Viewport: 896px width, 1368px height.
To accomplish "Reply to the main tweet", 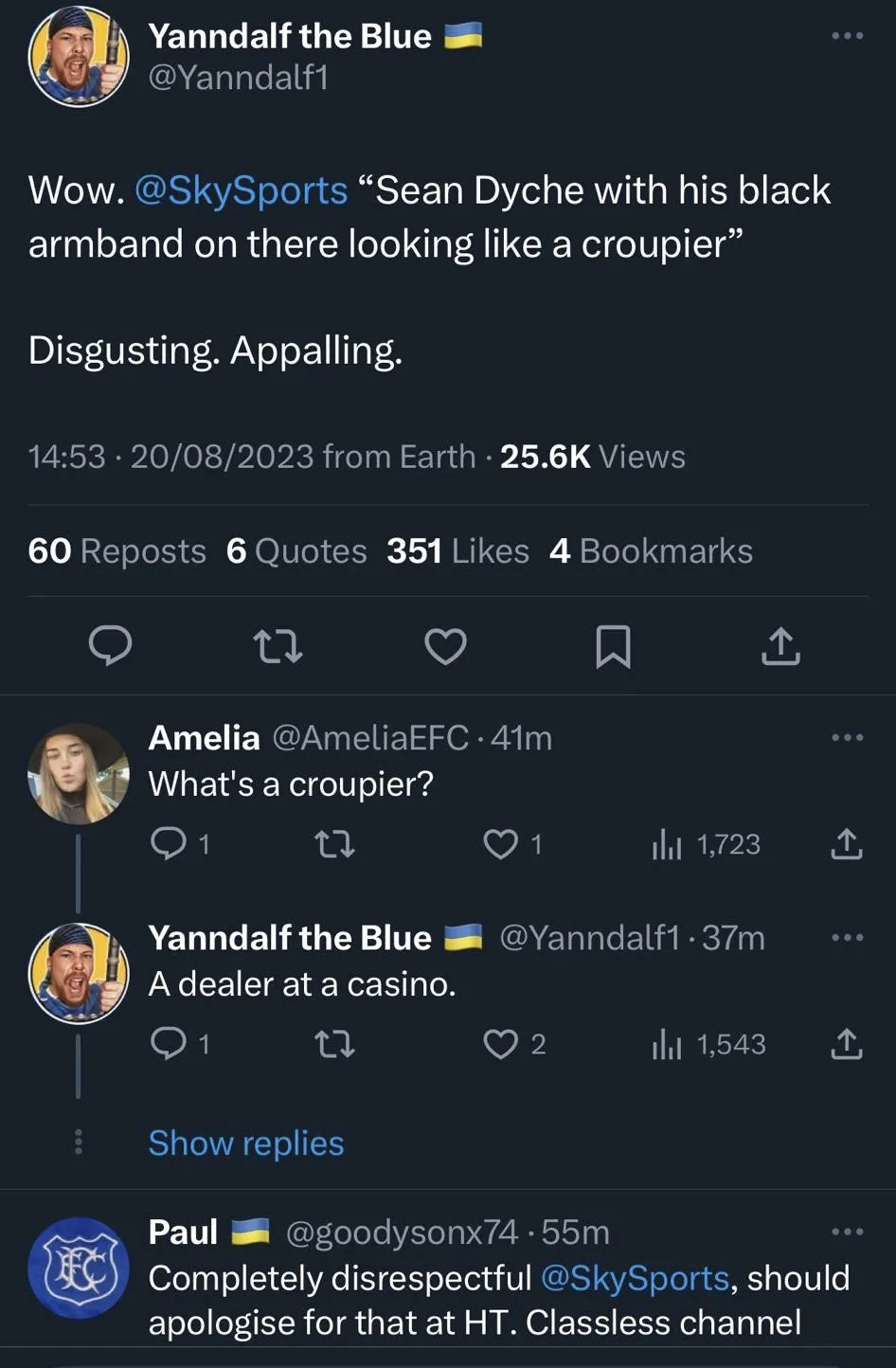I will (110, 647).
